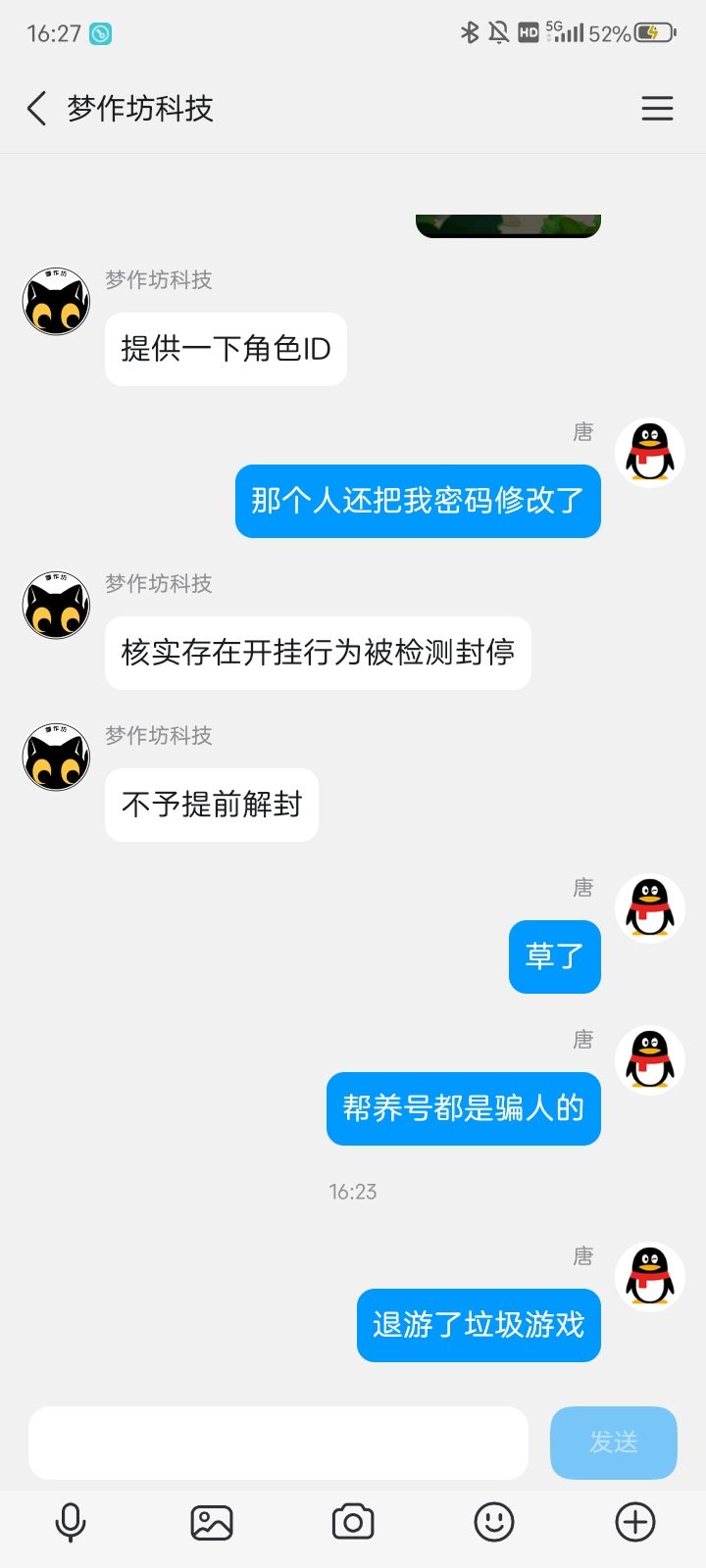Open the penguin avatar of 唐
This screenshot has width=706, height=1568.
(x=649, y=452)
